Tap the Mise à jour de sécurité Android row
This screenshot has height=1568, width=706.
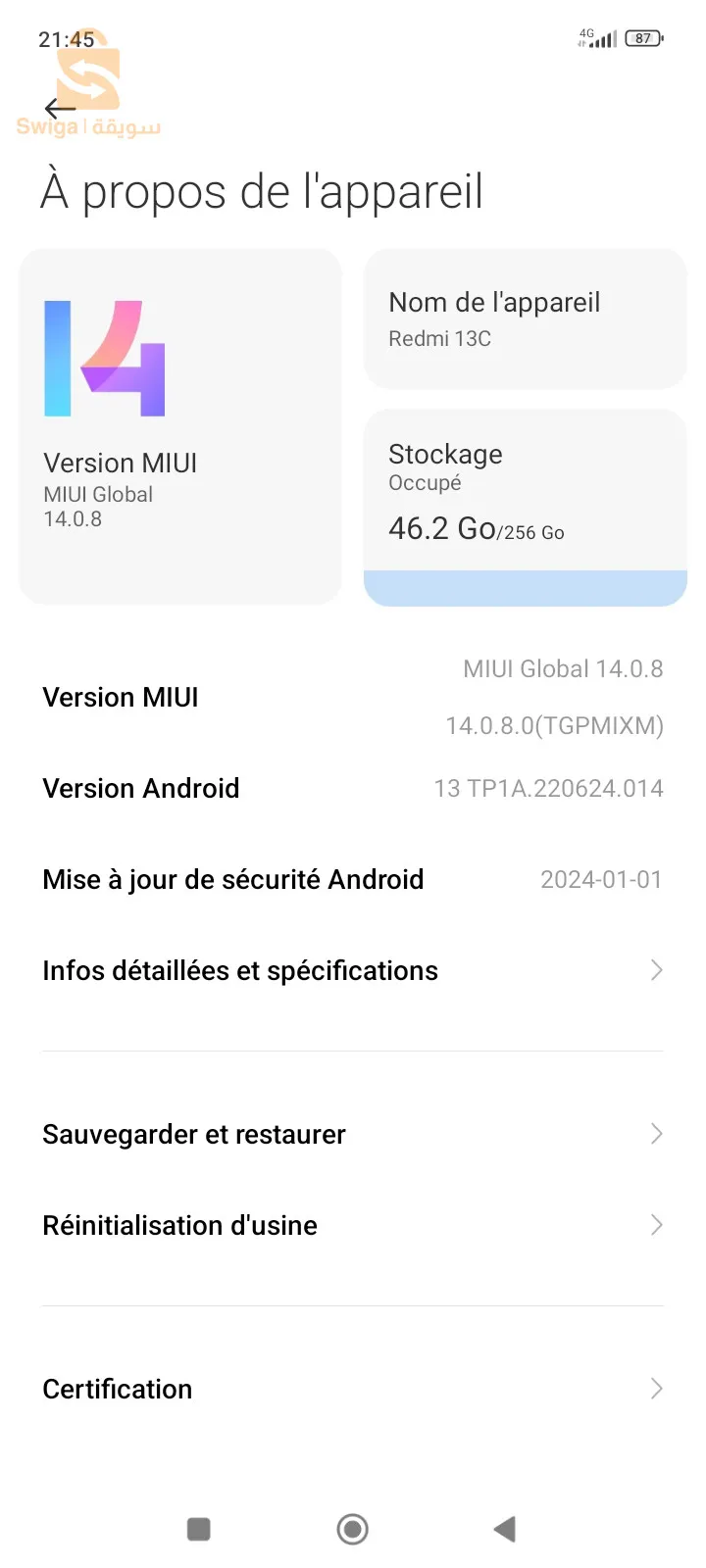click(x=353, y=879)
